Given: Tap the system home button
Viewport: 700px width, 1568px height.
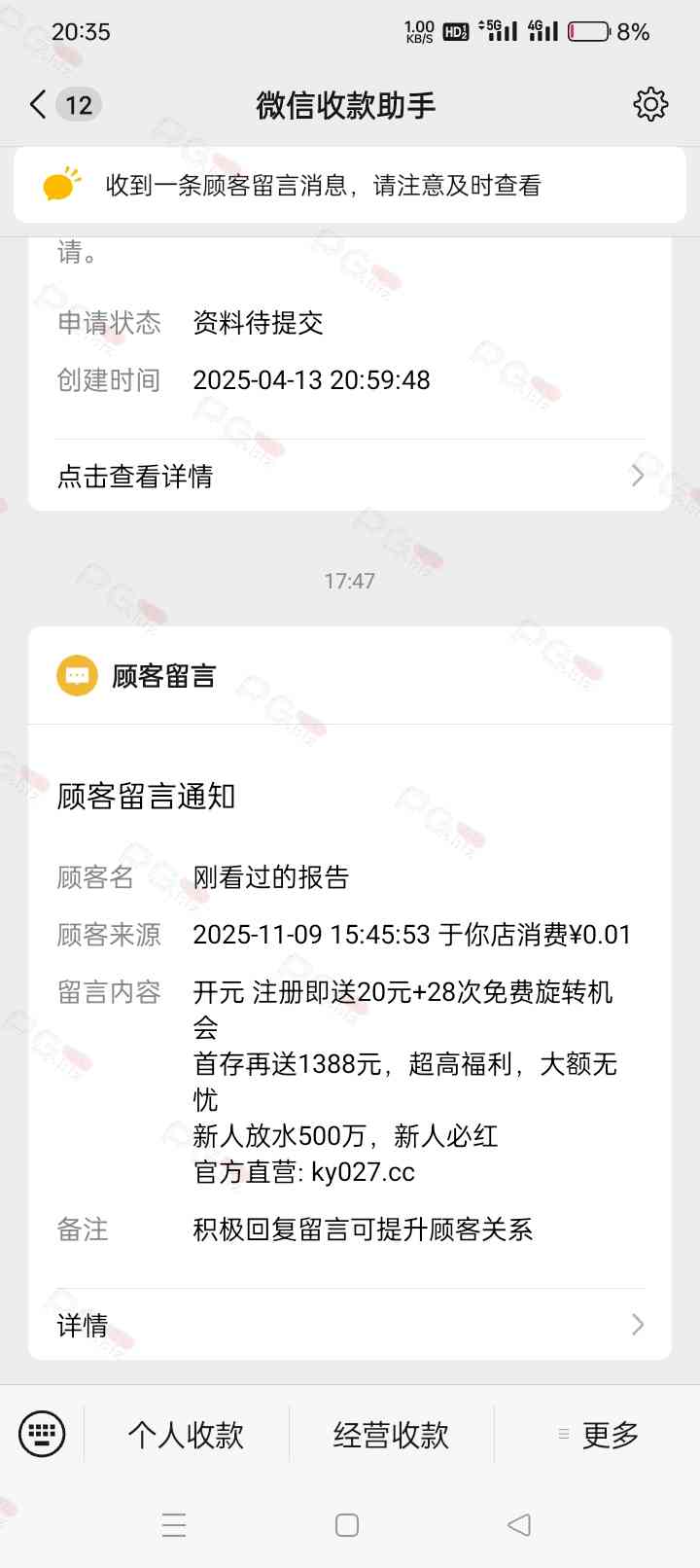Looking at the screenshot, I should (347, 1524).
